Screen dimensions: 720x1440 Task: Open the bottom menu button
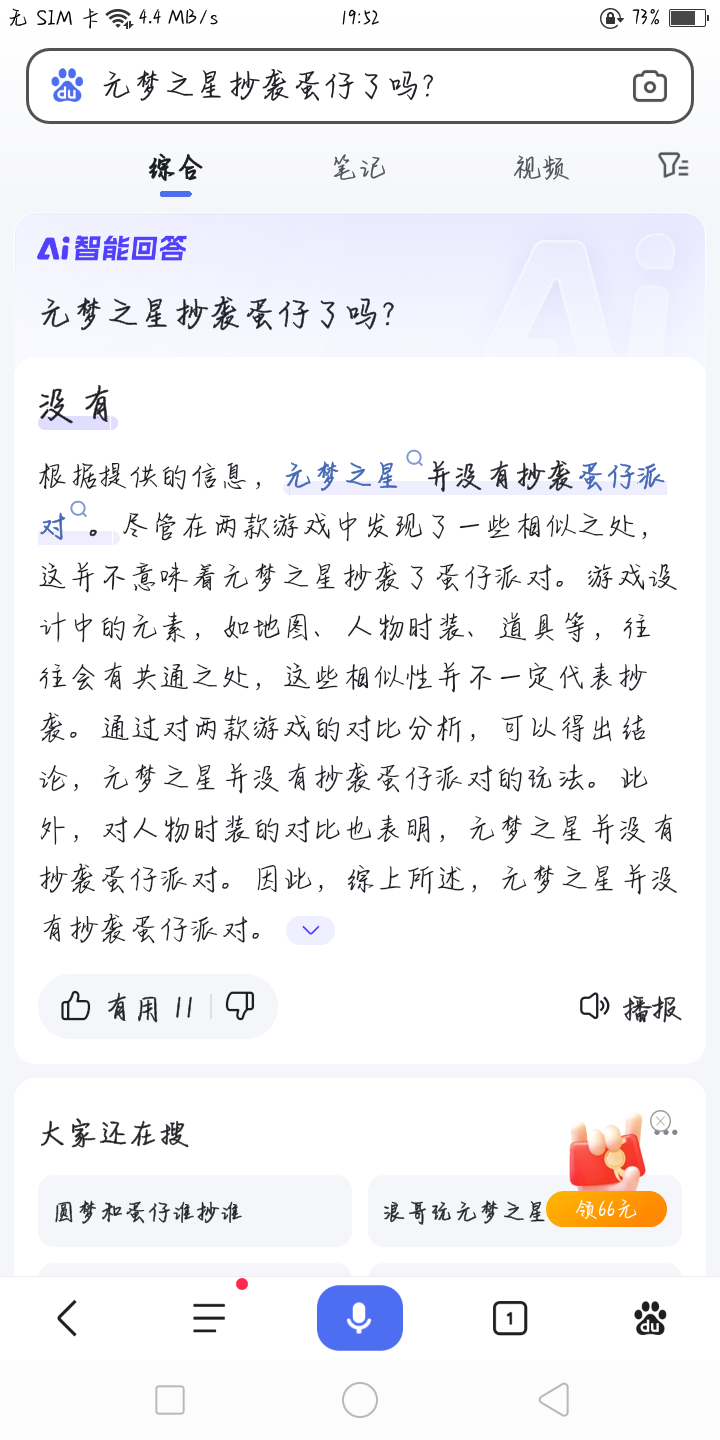(209, 1318)
